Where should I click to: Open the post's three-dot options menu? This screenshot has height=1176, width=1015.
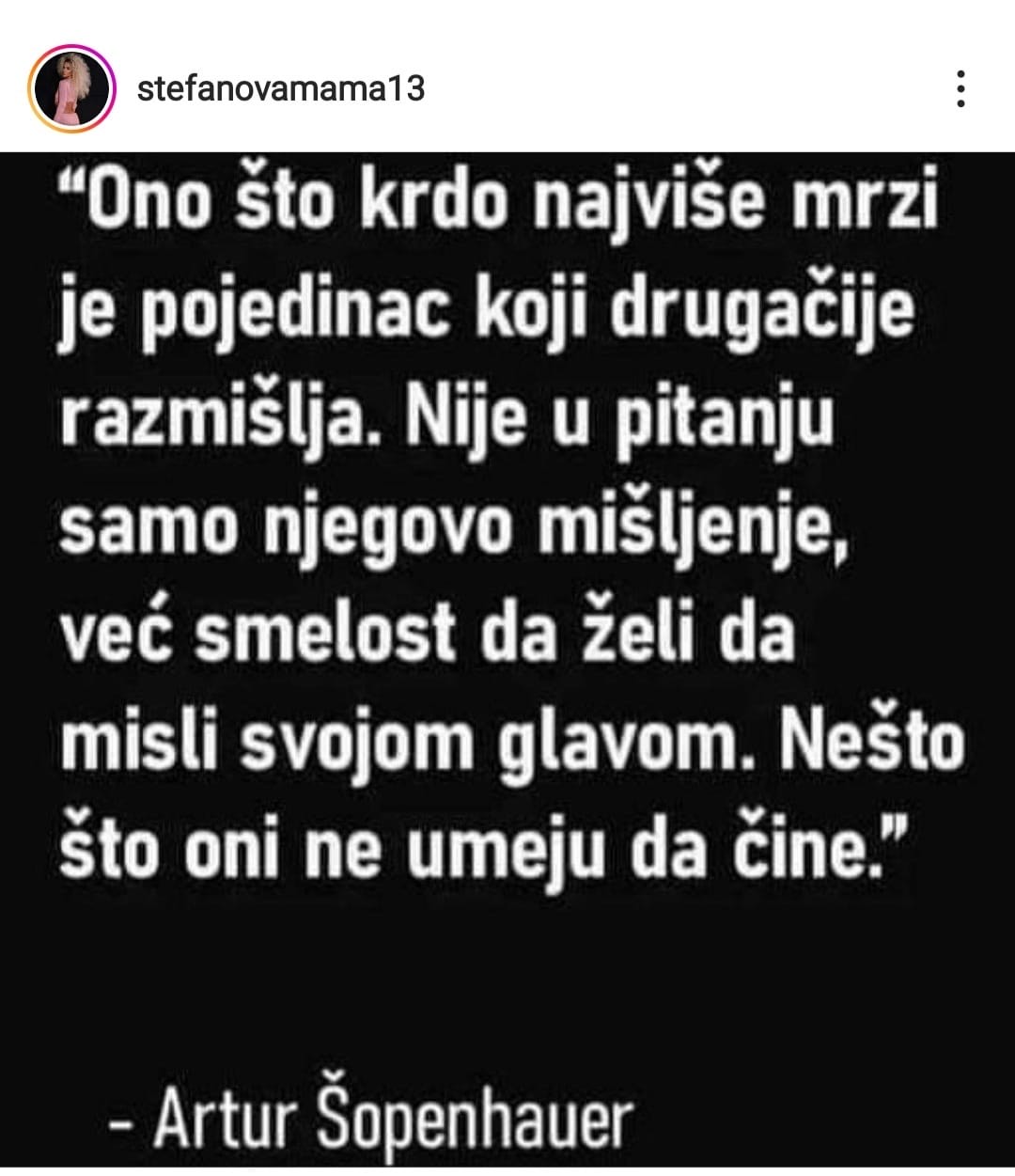click(x=960, y=89)
